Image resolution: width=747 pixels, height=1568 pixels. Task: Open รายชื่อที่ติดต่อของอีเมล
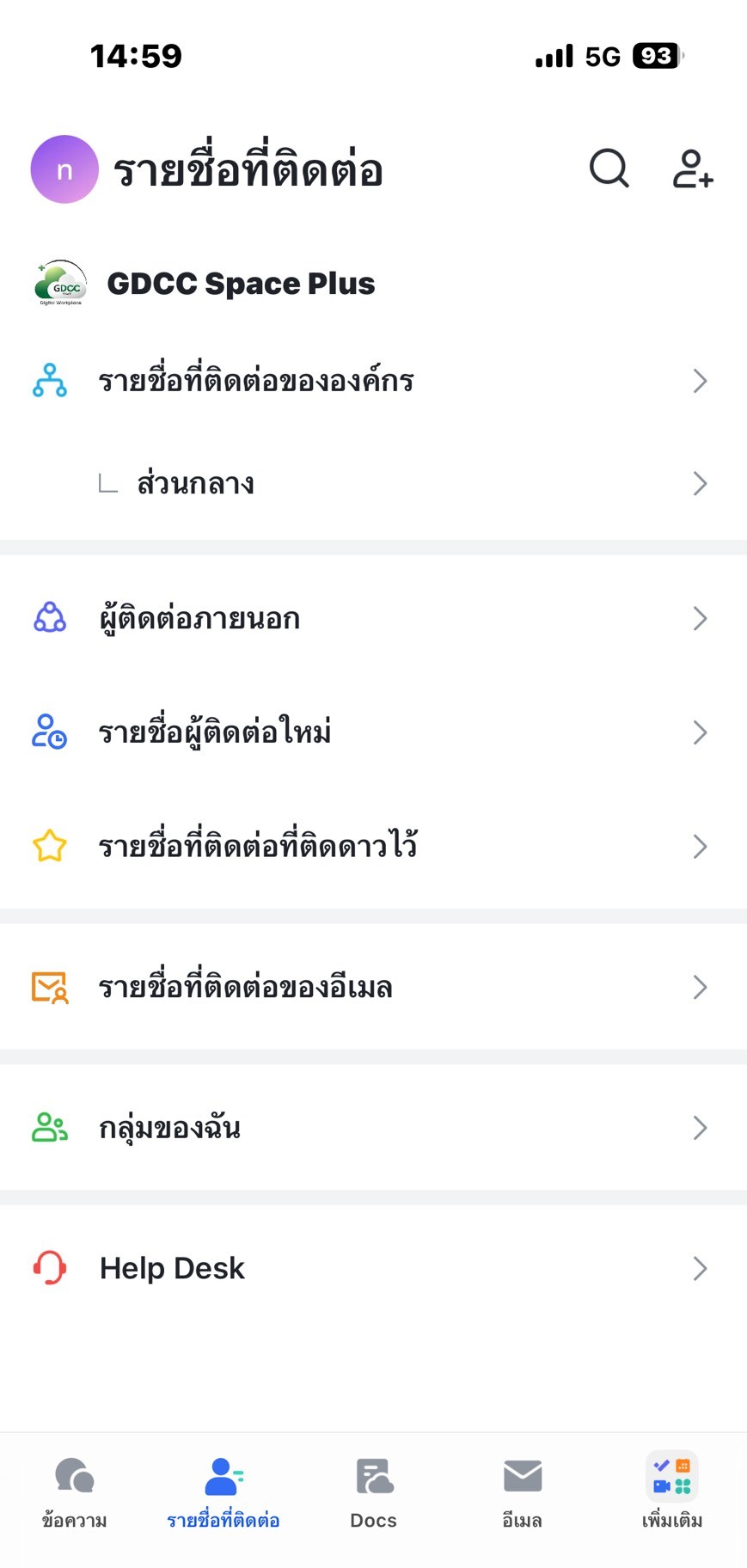point(373,987)
